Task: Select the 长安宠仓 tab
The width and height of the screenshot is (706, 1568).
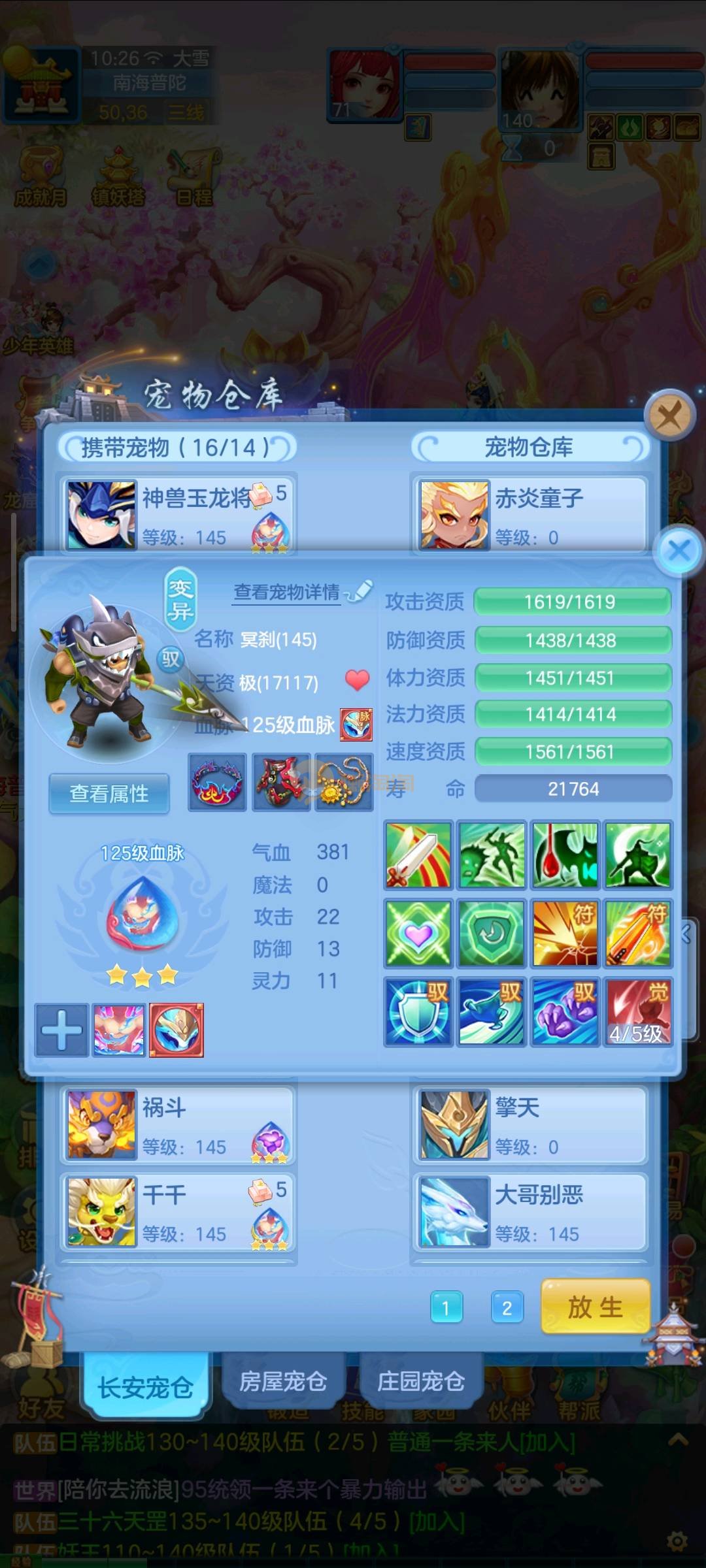Action: click(x=146, y=1386)
